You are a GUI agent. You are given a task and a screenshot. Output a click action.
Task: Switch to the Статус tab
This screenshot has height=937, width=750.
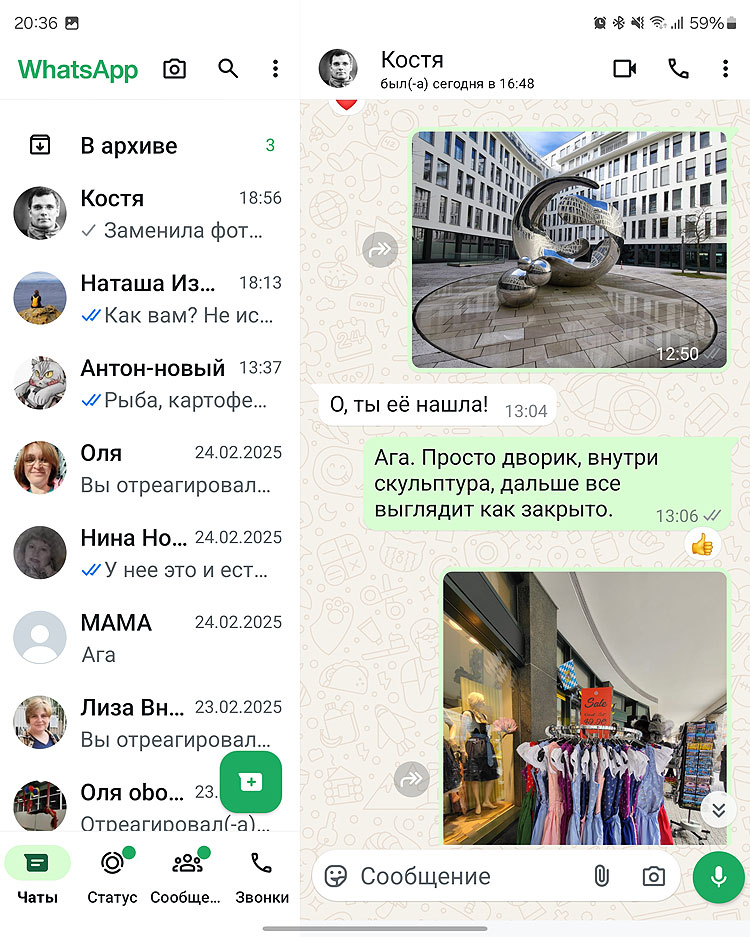pos(112,877)
